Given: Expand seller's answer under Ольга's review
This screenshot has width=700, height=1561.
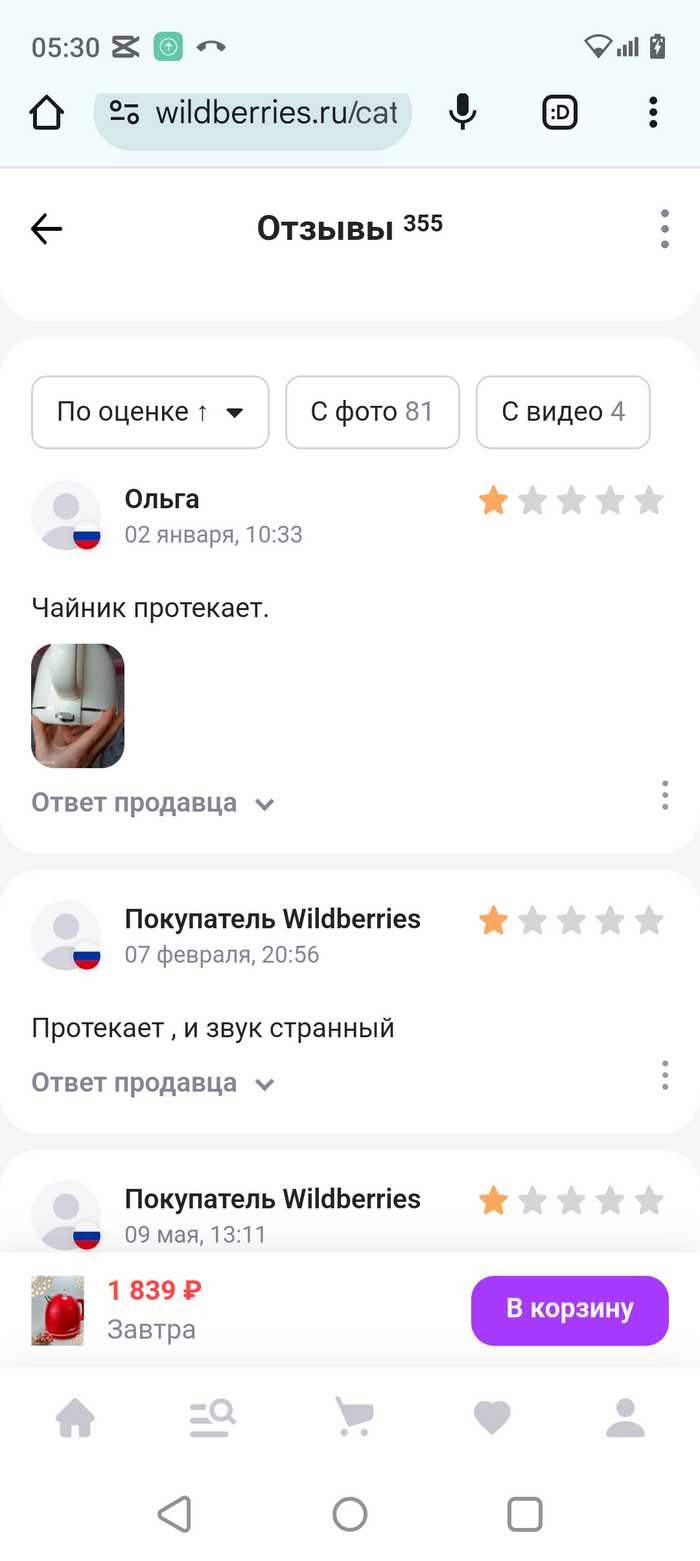Looking at the screenshot, I should point(152,803).
